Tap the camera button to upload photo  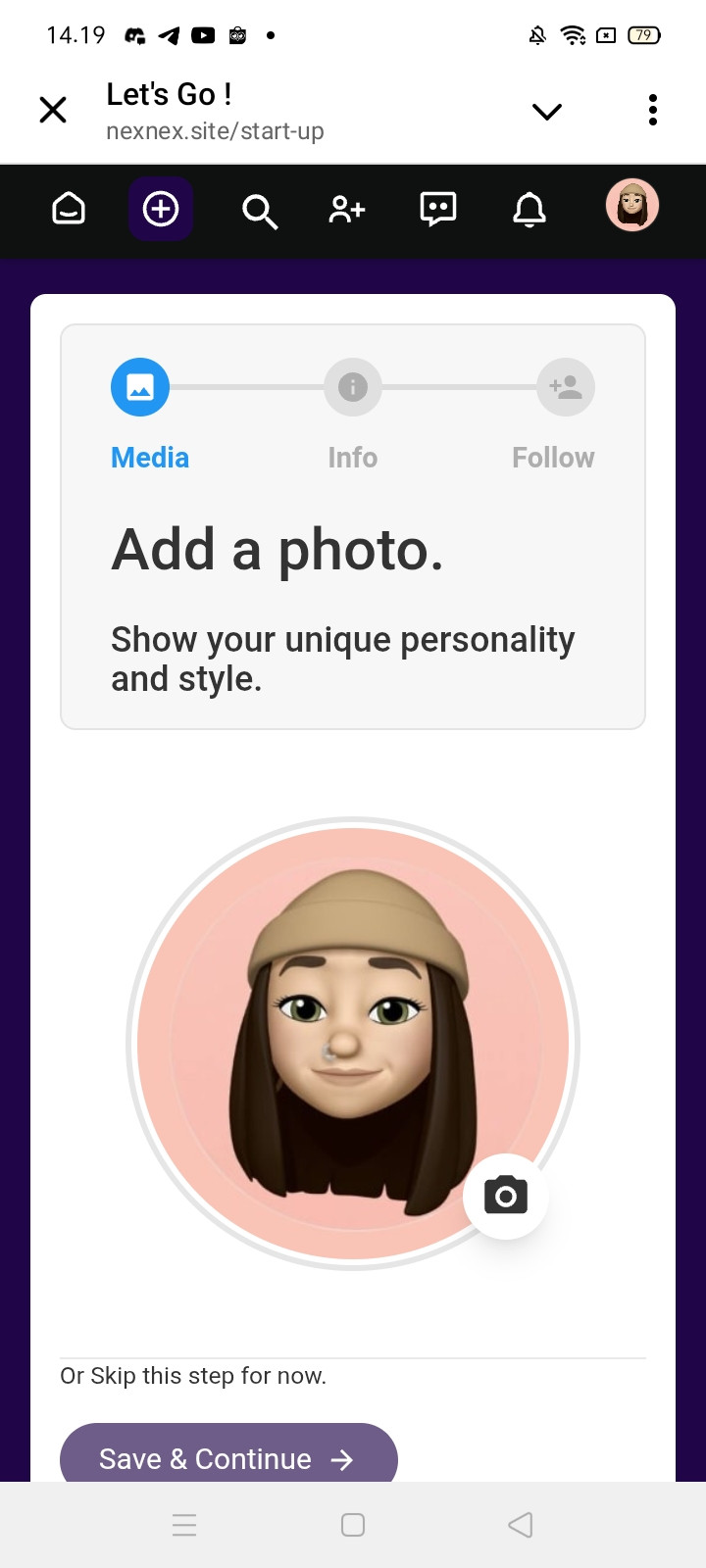pyautogui.click(x=505, y=1196)
